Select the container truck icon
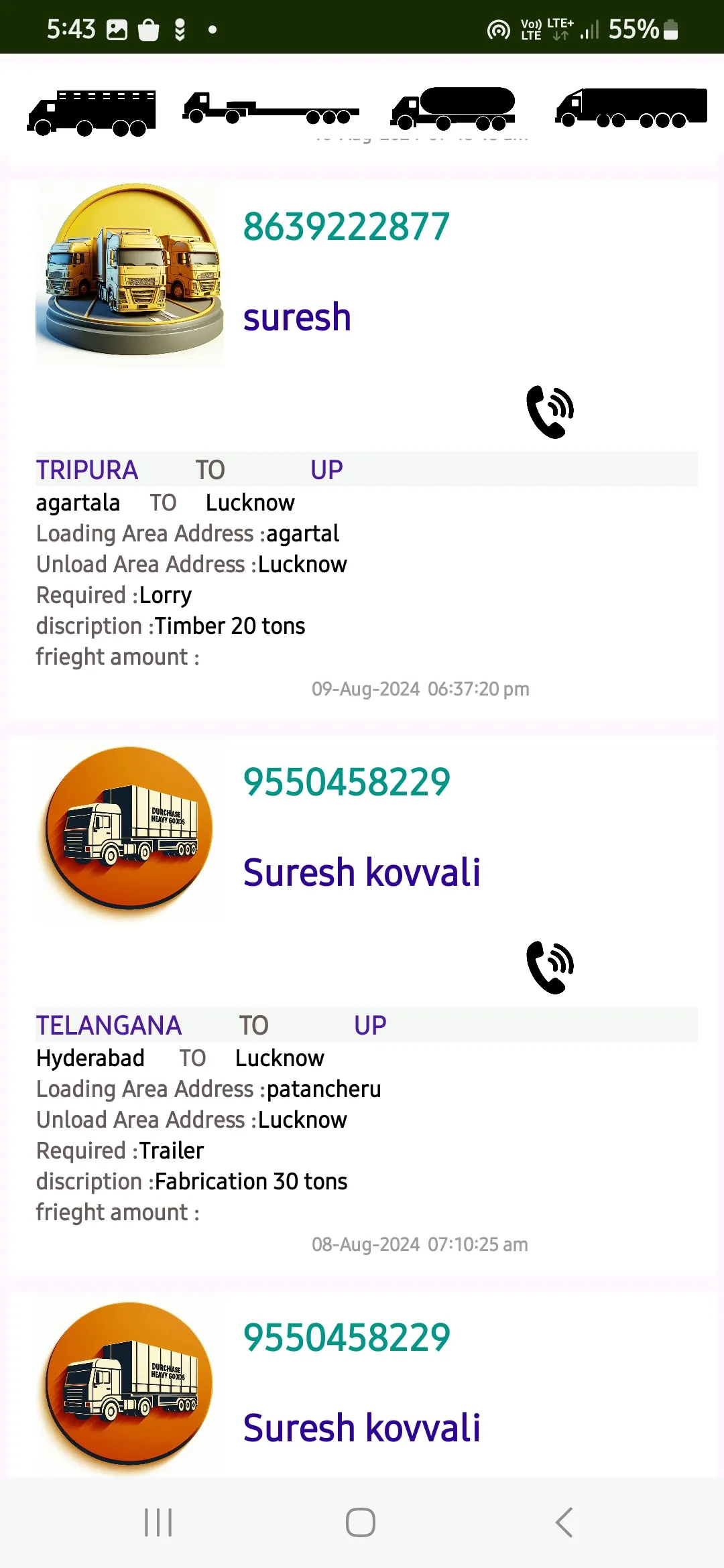 coord(631,108)
